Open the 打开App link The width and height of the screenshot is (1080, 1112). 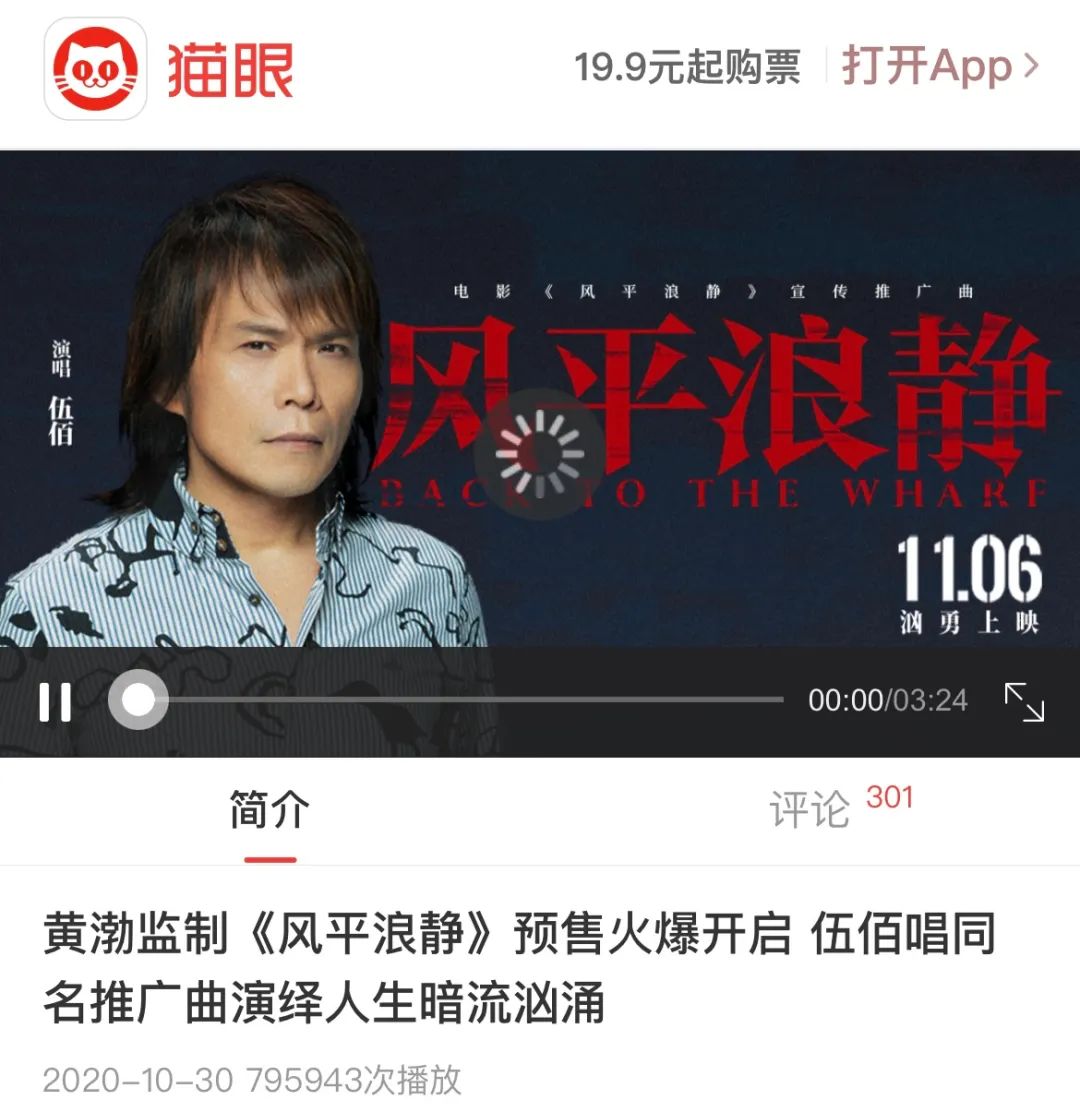tap(940, 67)
